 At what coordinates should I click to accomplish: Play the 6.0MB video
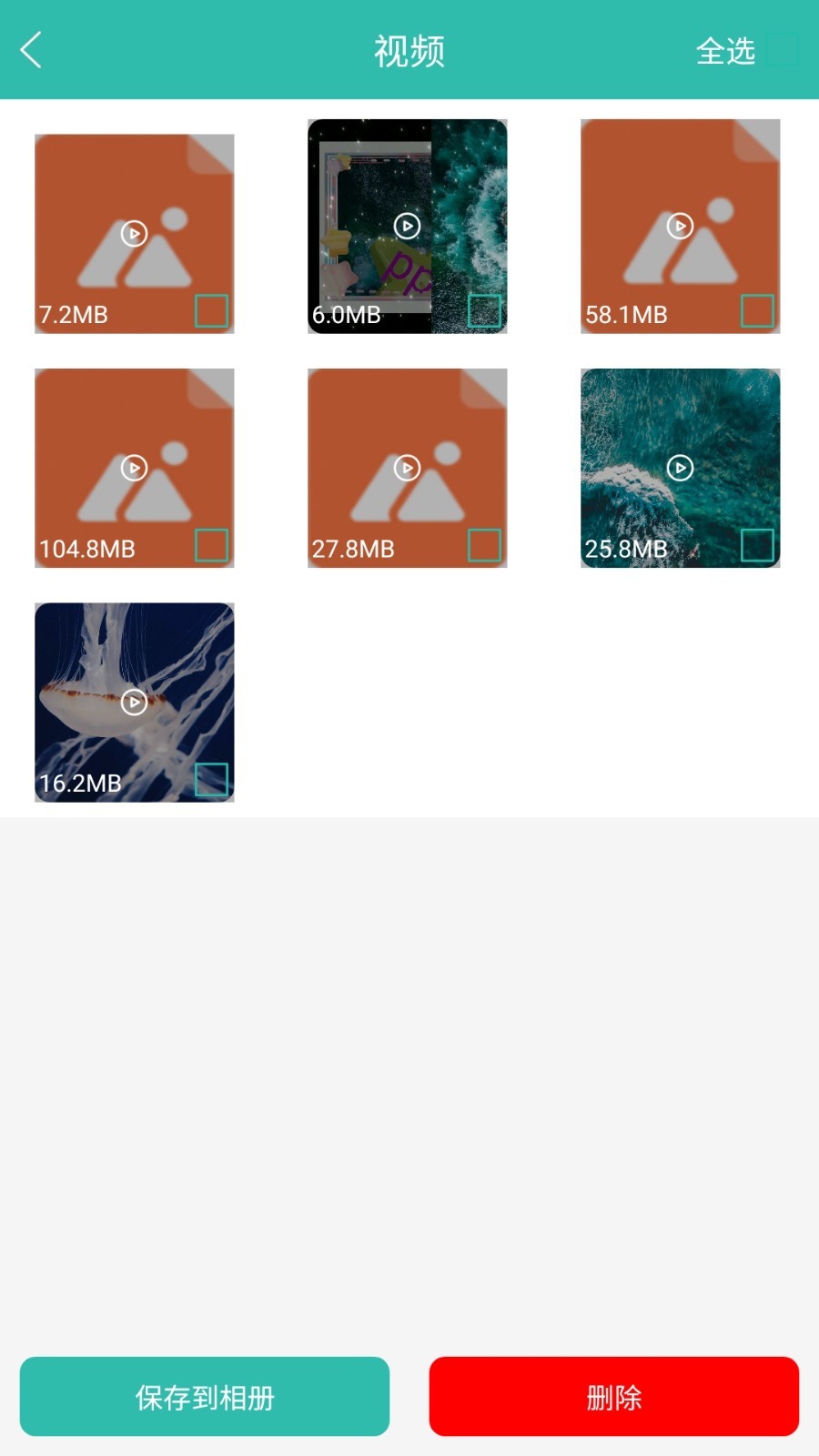[x=407, y=226]
